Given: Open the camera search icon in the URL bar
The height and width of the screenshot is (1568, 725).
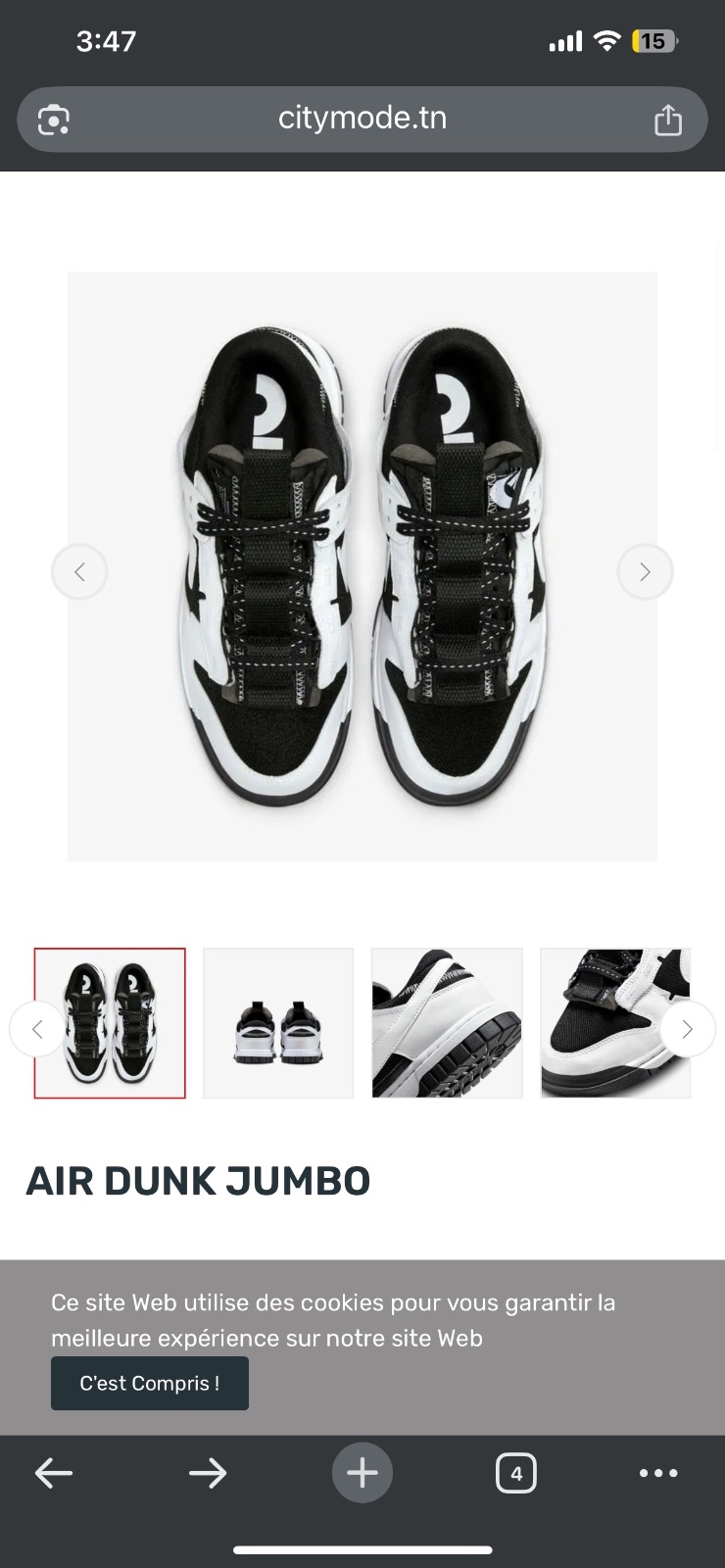Looking at the screenshot, I should tap(54, 120).
